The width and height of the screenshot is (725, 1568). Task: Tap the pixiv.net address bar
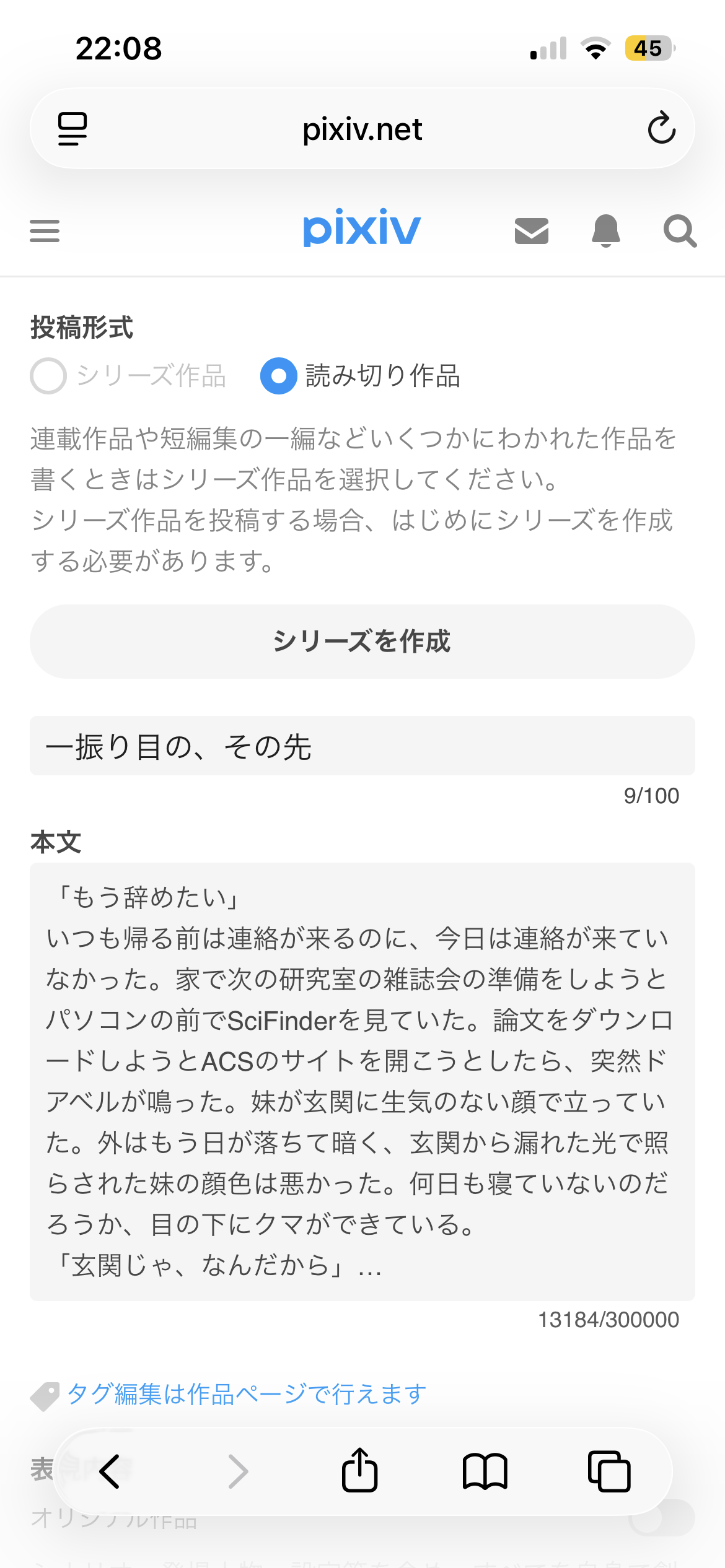coord(362,129)
